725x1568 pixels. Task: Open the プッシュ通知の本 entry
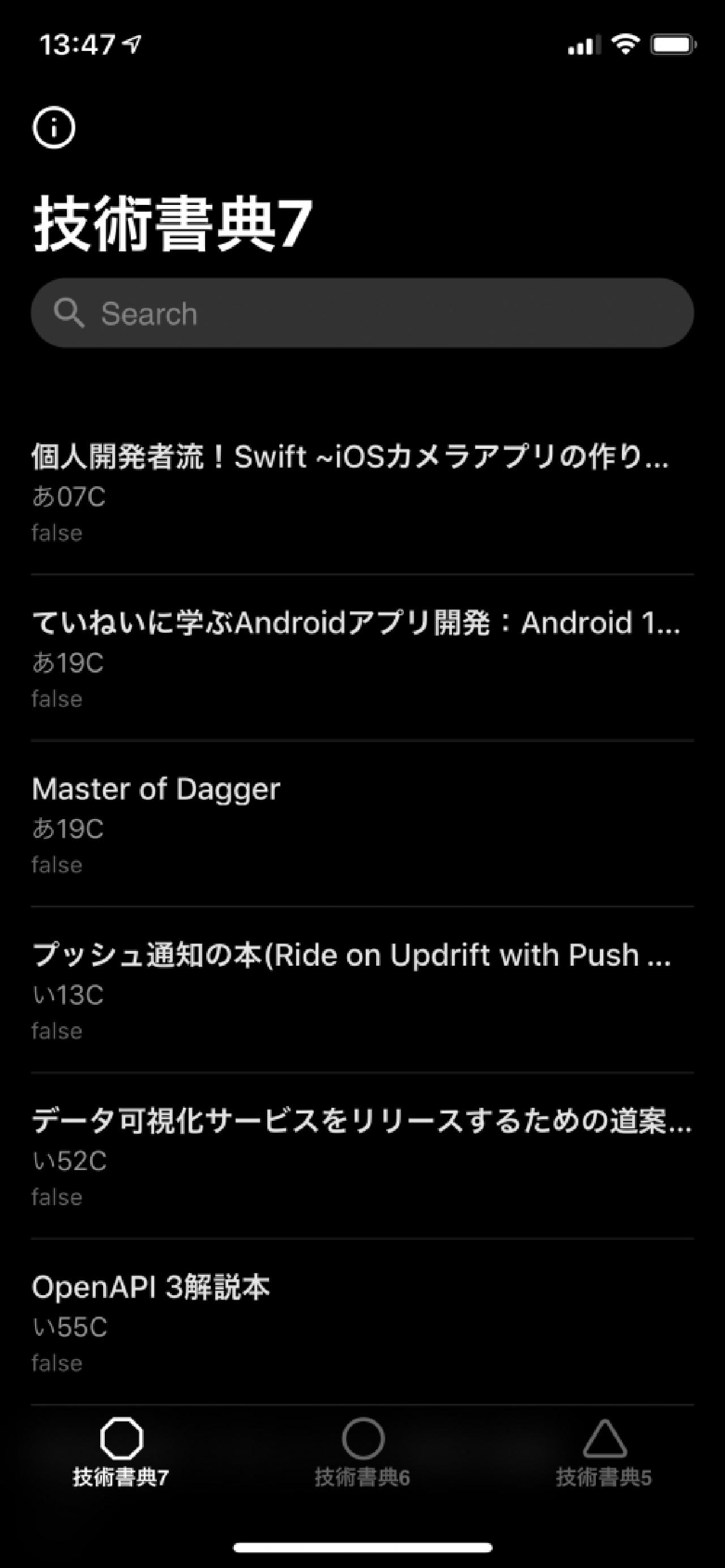click(362, 989)
